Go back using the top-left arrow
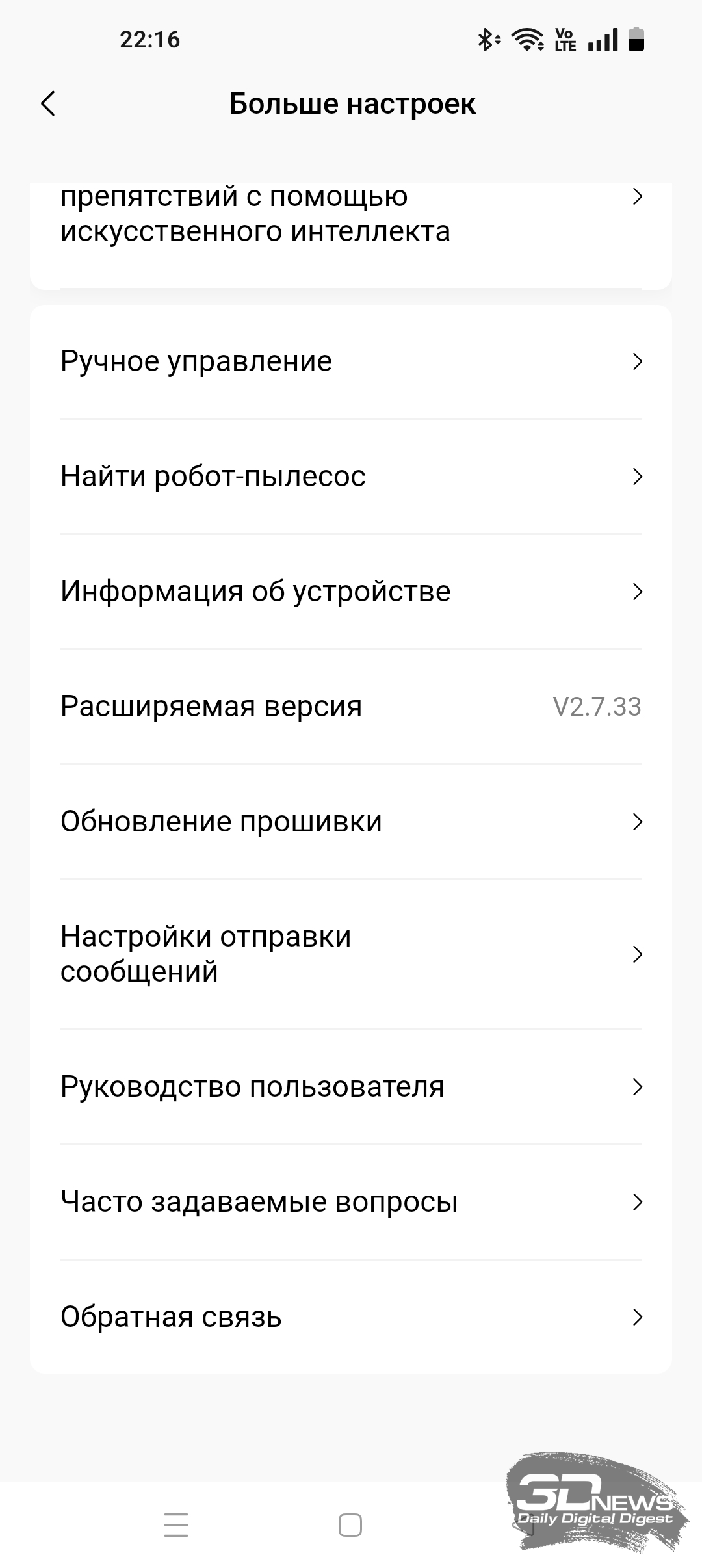Viewport: 702px width, 1568px height. click(x=48, y=103)
